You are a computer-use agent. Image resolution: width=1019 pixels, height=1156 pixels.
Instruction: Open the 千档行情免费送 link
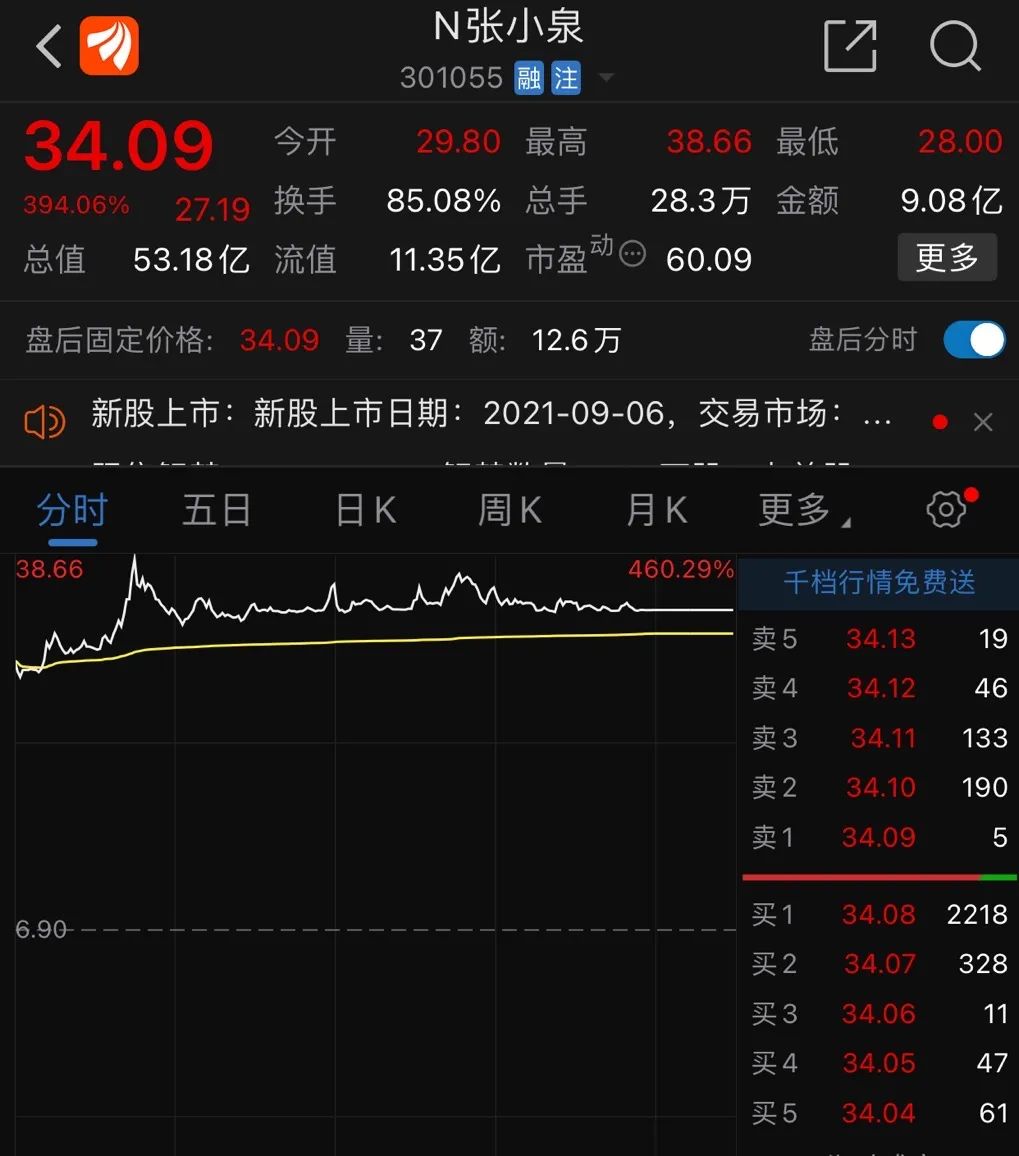[x=877, y=583]
